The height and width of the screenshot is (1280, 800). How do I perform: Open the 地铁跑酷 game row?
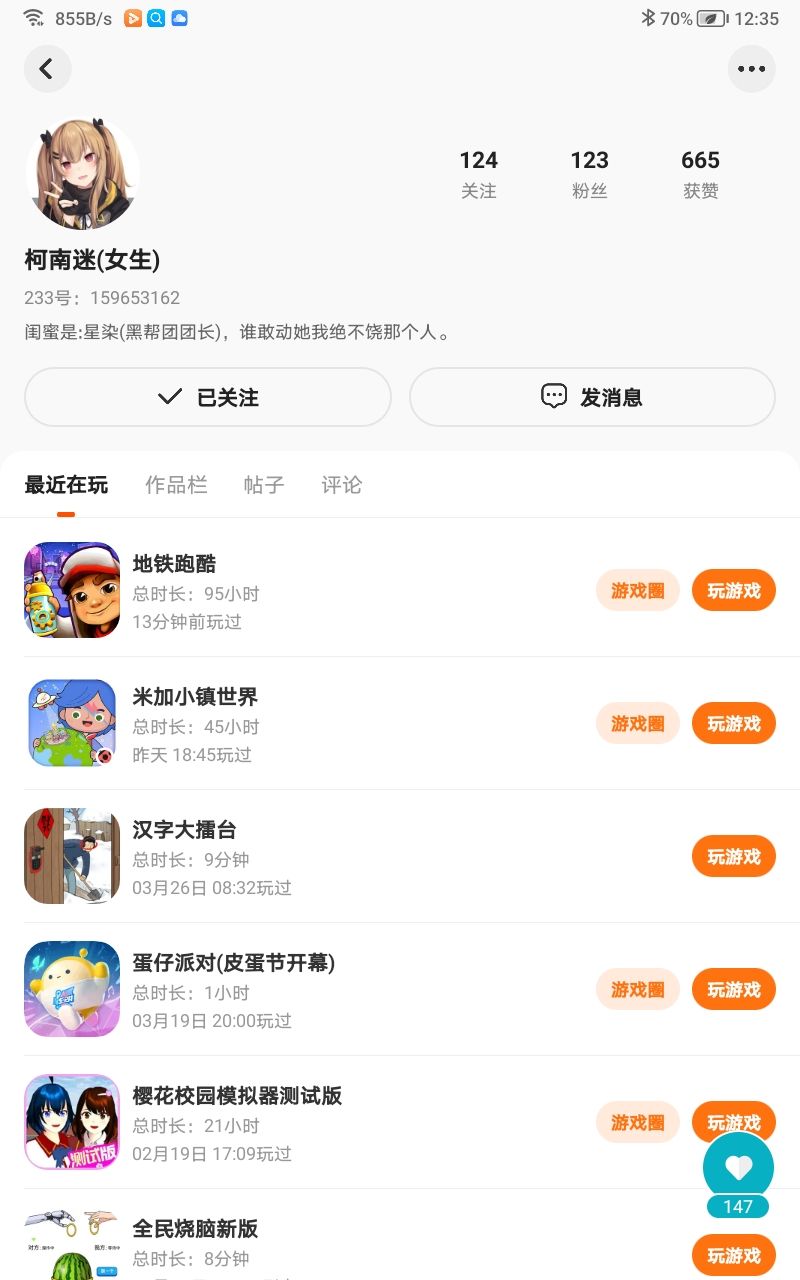(300, 591)
